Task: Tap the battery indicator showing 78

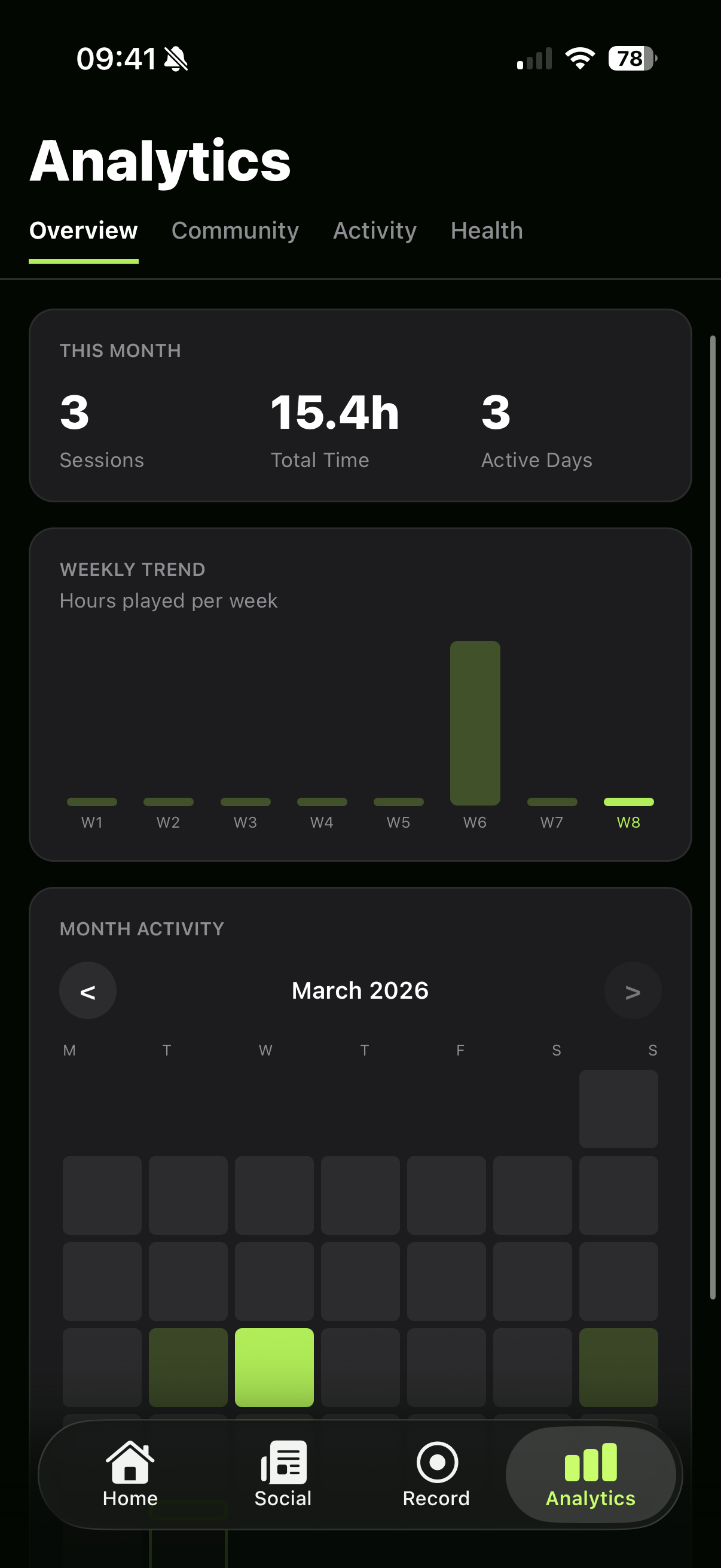Action: pos(628,58)
